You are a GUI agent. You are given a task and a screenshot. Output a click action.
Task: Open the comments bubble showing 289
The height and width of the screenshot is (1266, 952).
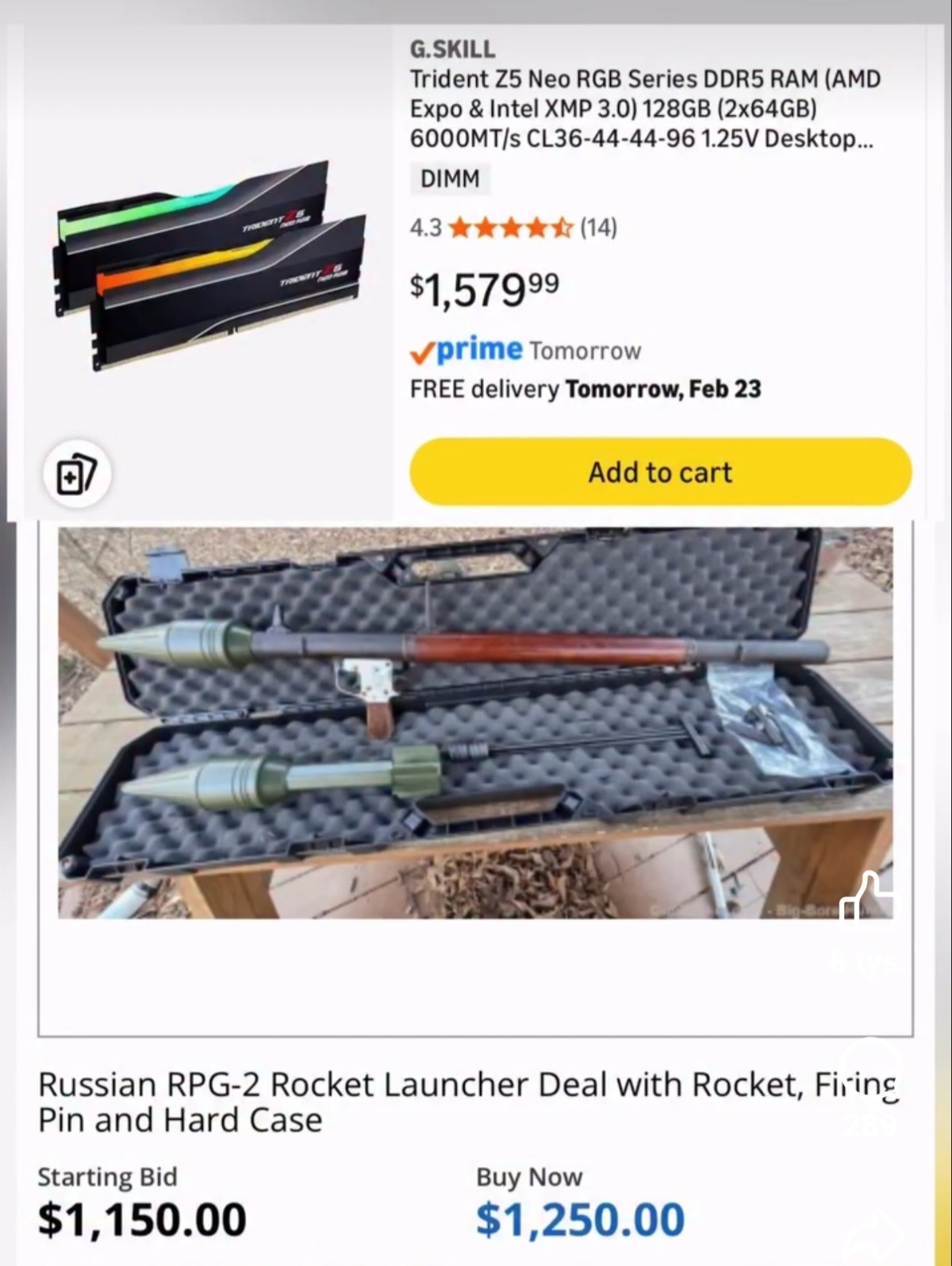tap(871, 1068)
